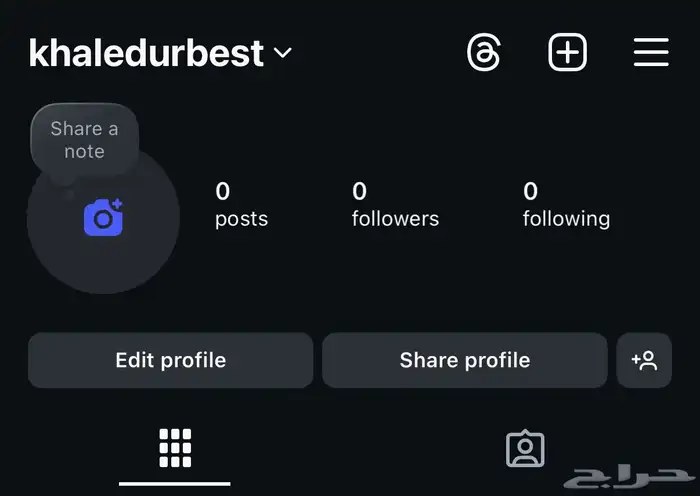
Task: Tap Edit profile
Action: [x=171, y=360]
